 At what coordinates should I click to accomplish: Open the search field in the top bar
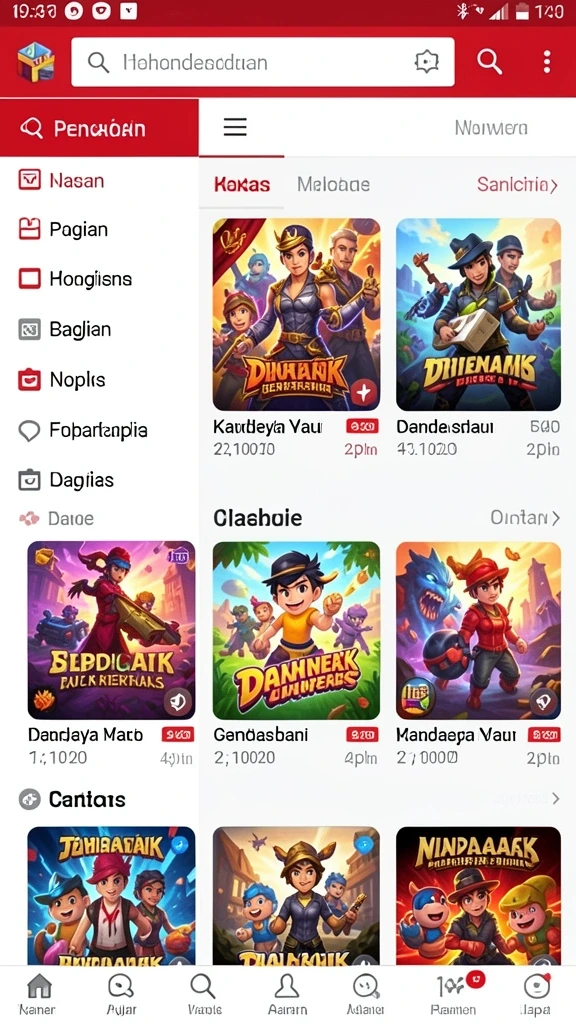pyautogui.click(x=263, y=62)
